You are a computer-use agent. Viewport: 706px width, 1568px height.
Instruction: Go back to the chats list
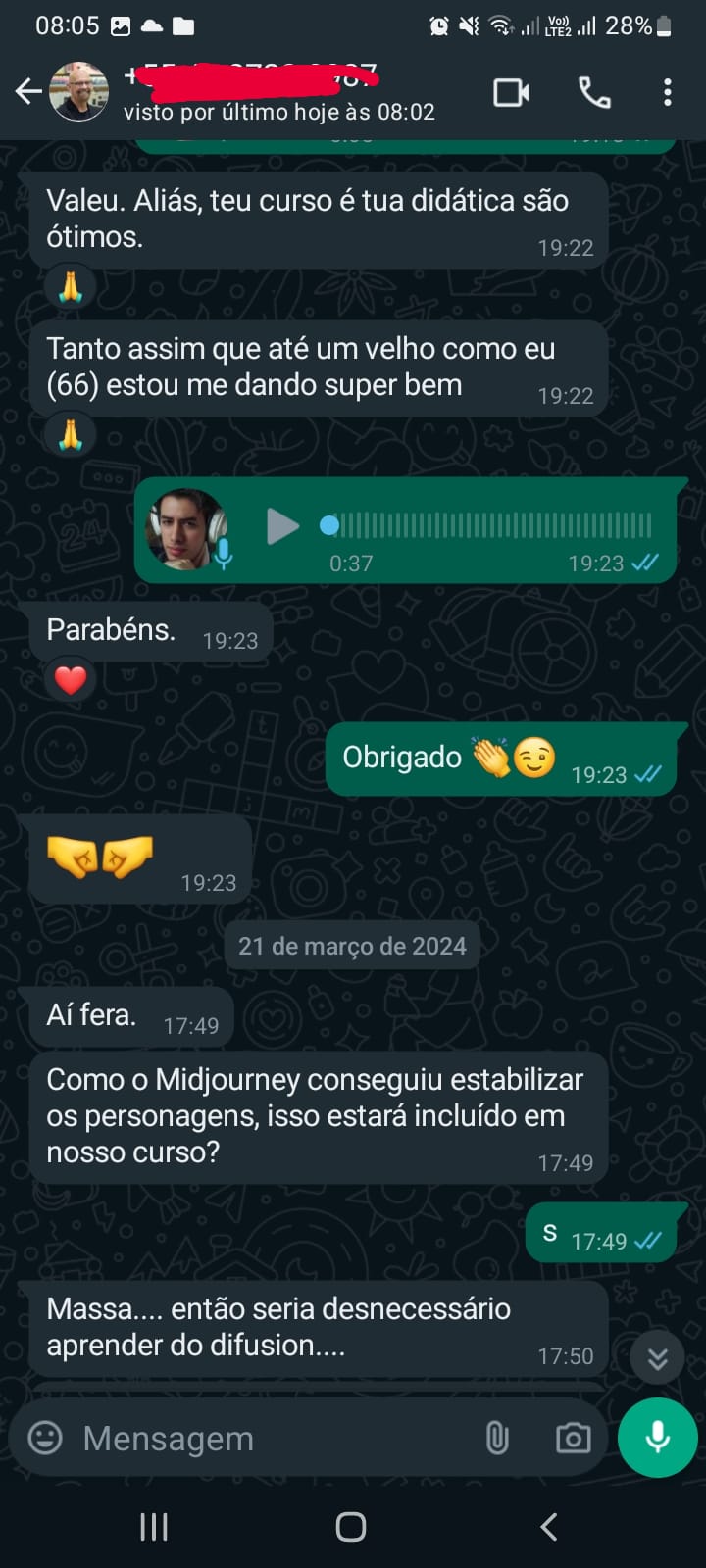point(28,92)
